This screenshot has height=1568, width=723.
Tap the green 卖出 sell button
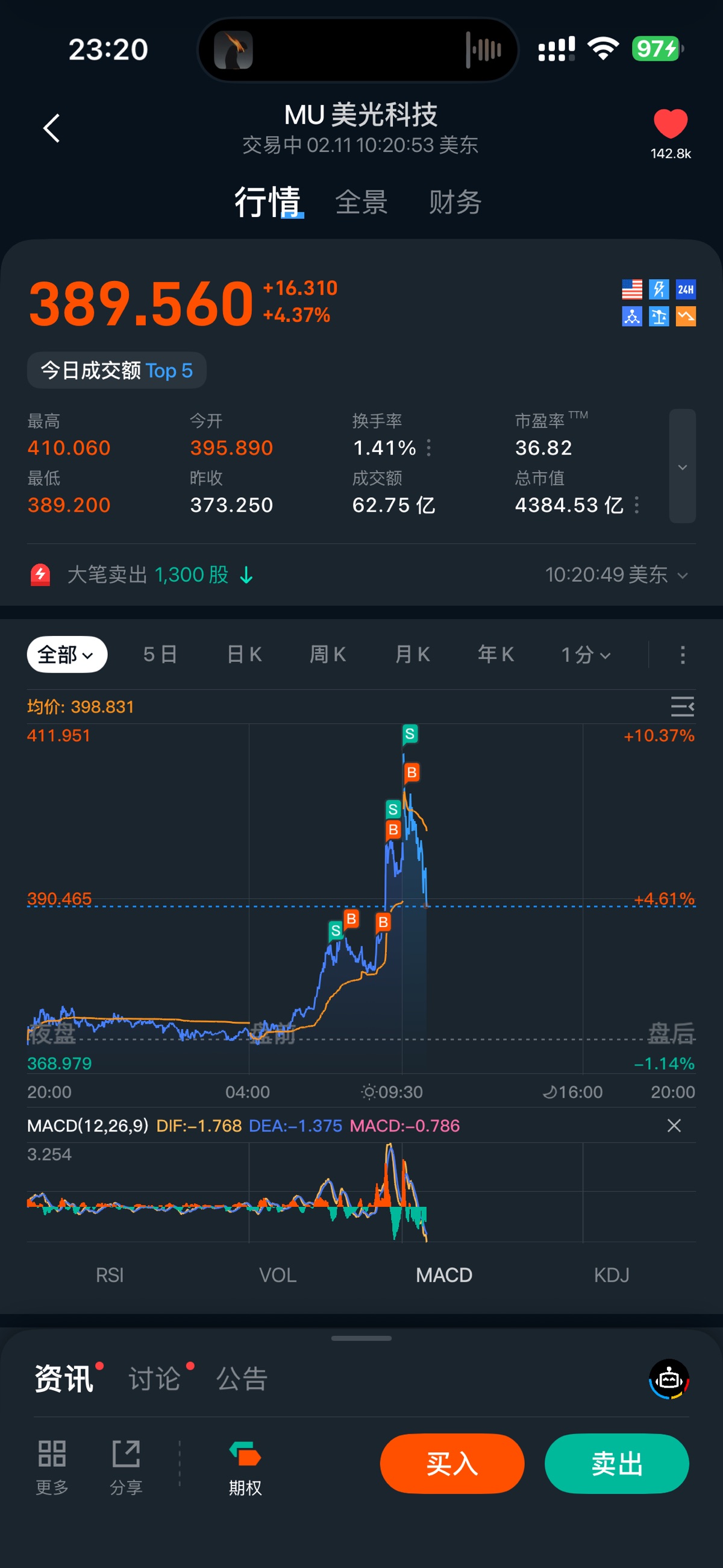[616, 1464]
